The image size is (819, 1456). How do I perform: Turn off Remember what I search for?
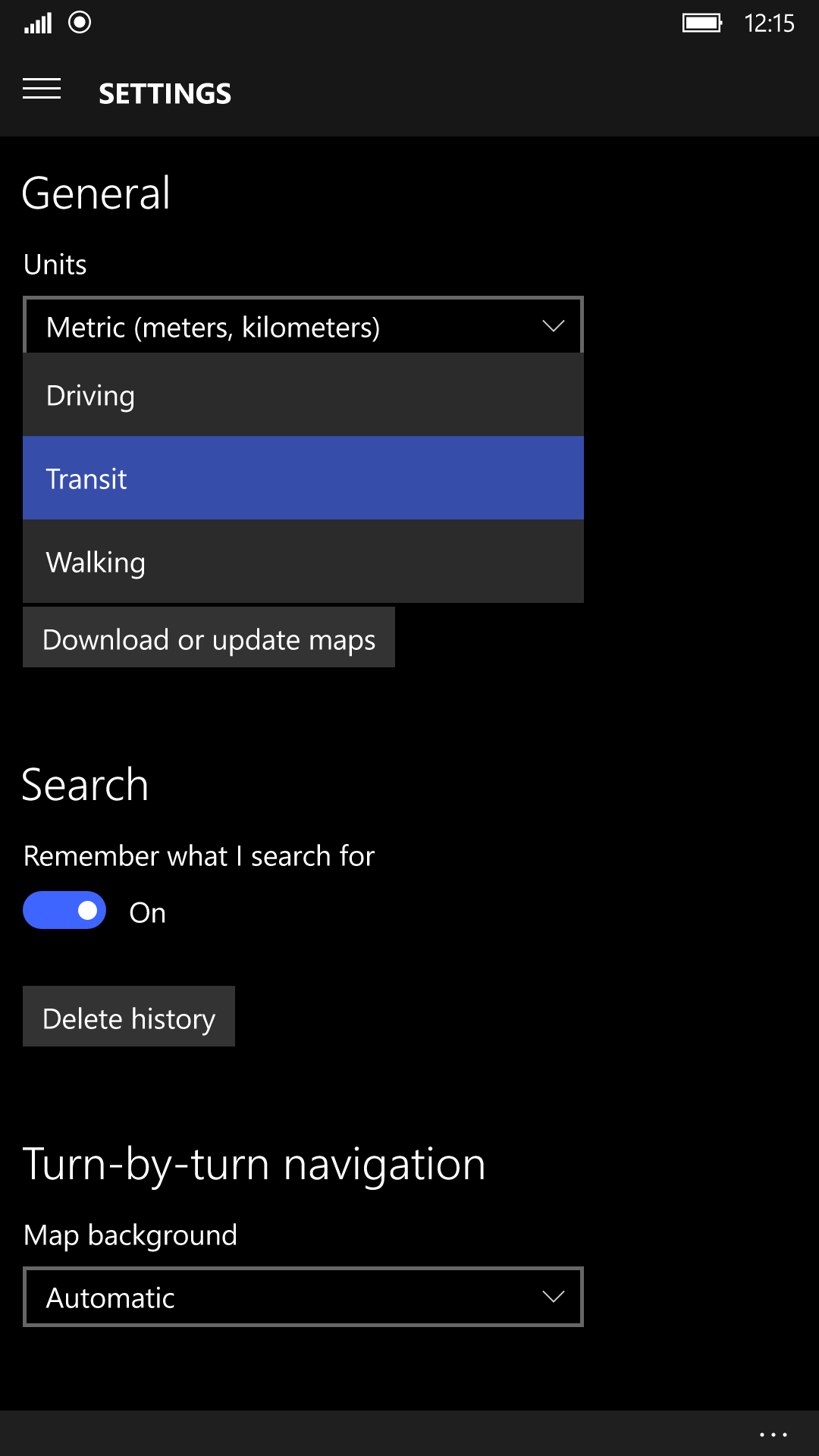point(64,910)
